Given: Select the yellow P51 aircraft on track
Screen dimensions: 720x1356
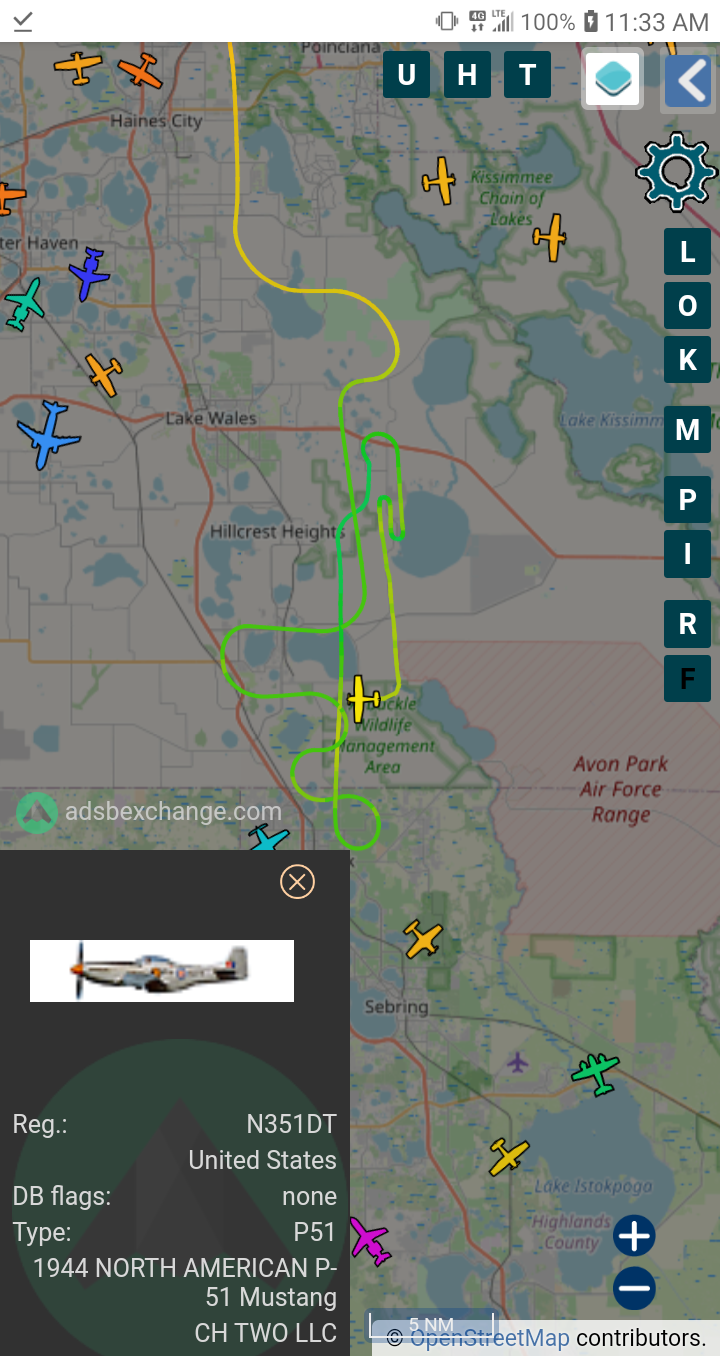Looking at the screenshot, I should click(363, 698).
